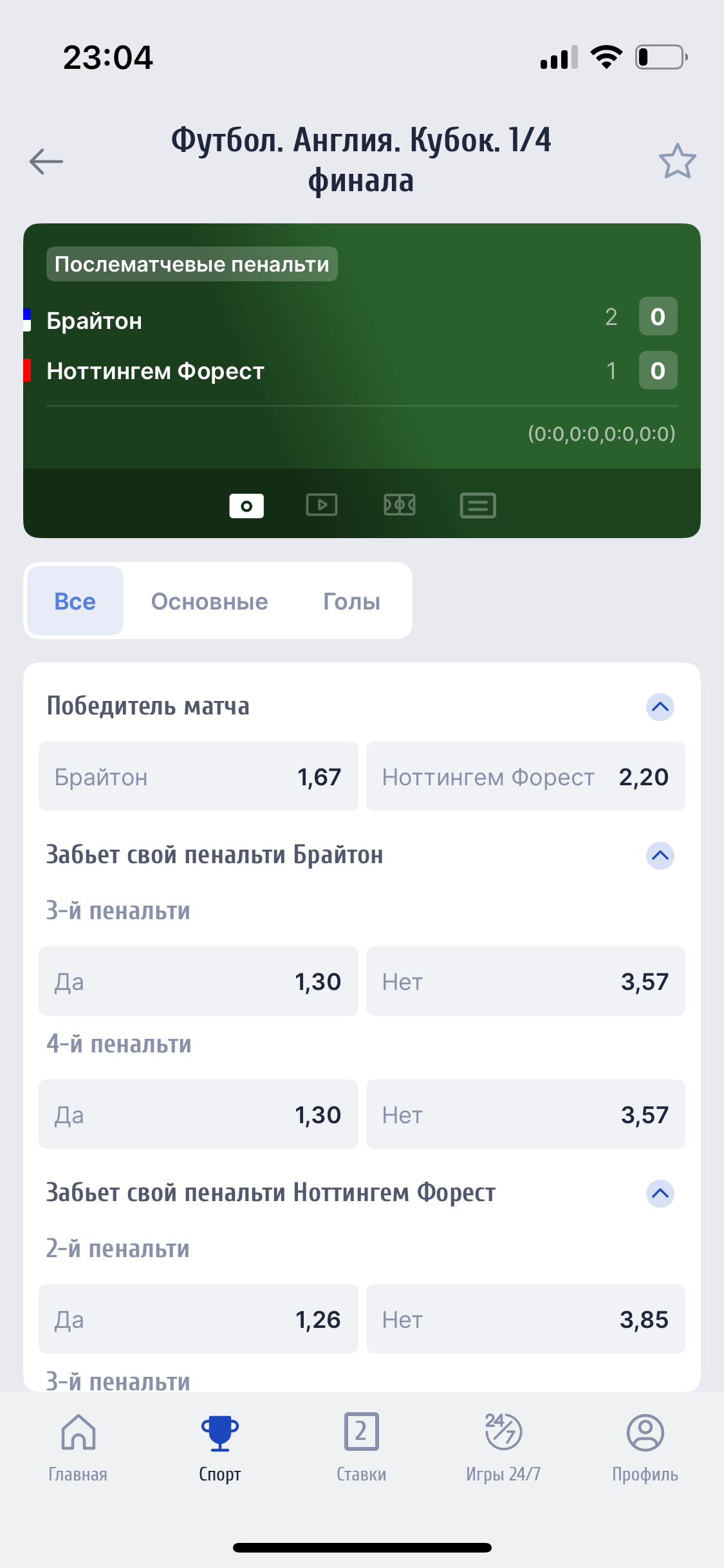This screenshot has width=724, height=1568.
Task: Open the video stream icon in match card
Action: point(322,505)
